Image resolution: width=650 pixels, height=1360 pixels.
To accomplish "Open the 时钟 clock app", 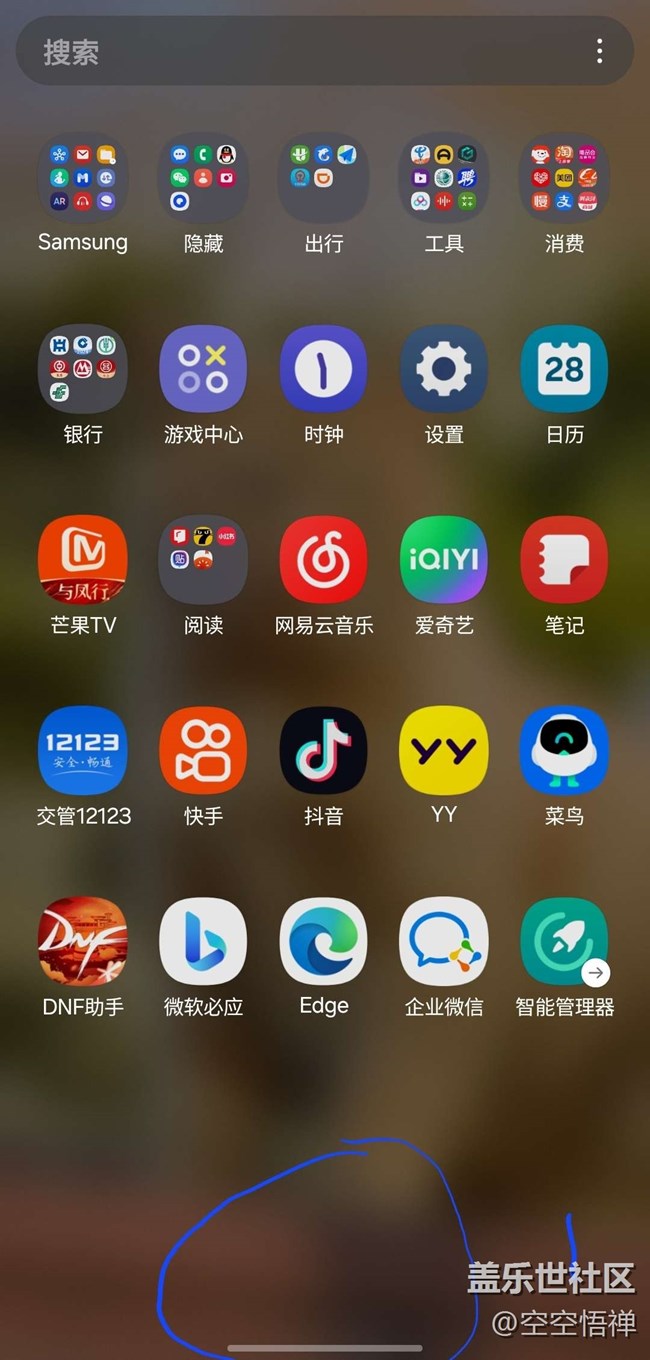I will point(323,369).
